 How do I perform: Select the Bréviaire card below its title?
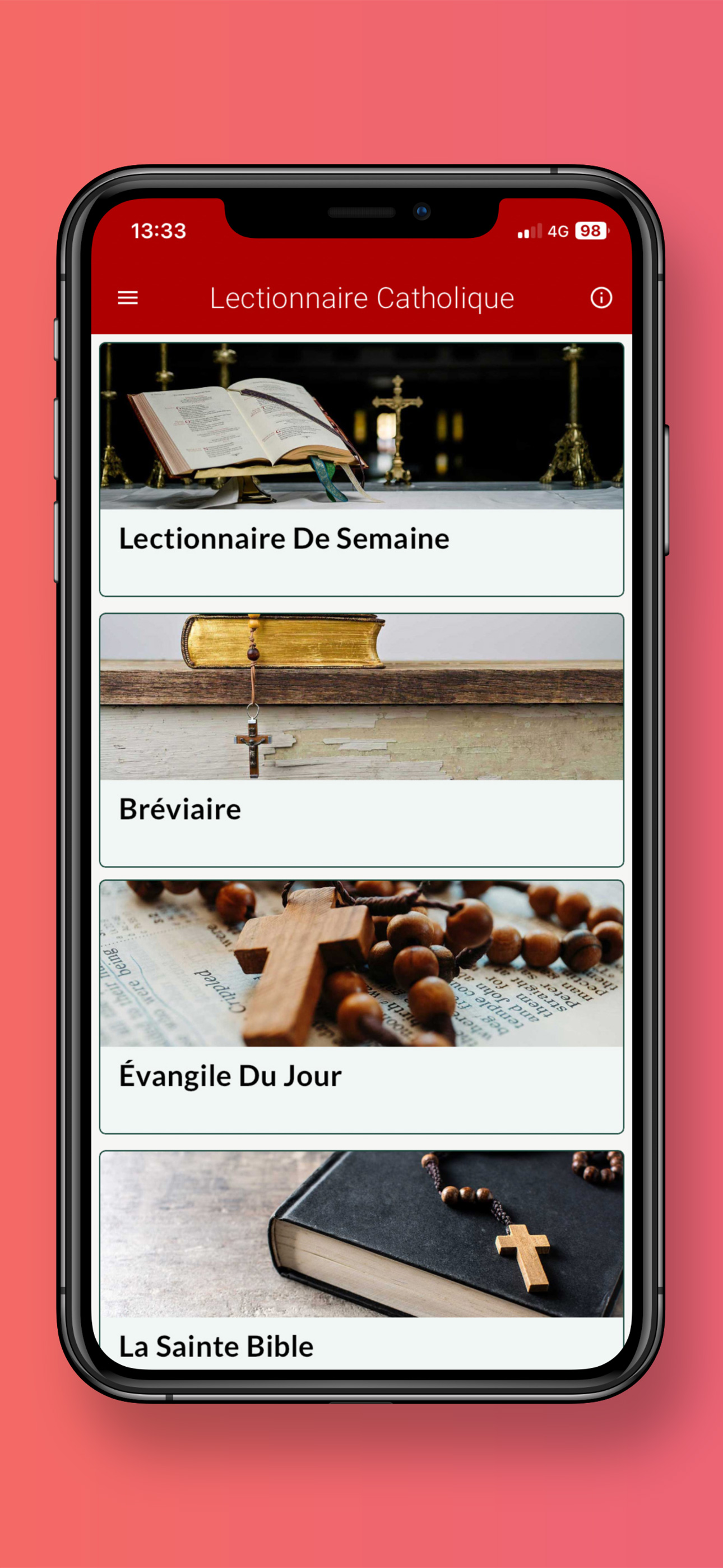click(362, 852)
